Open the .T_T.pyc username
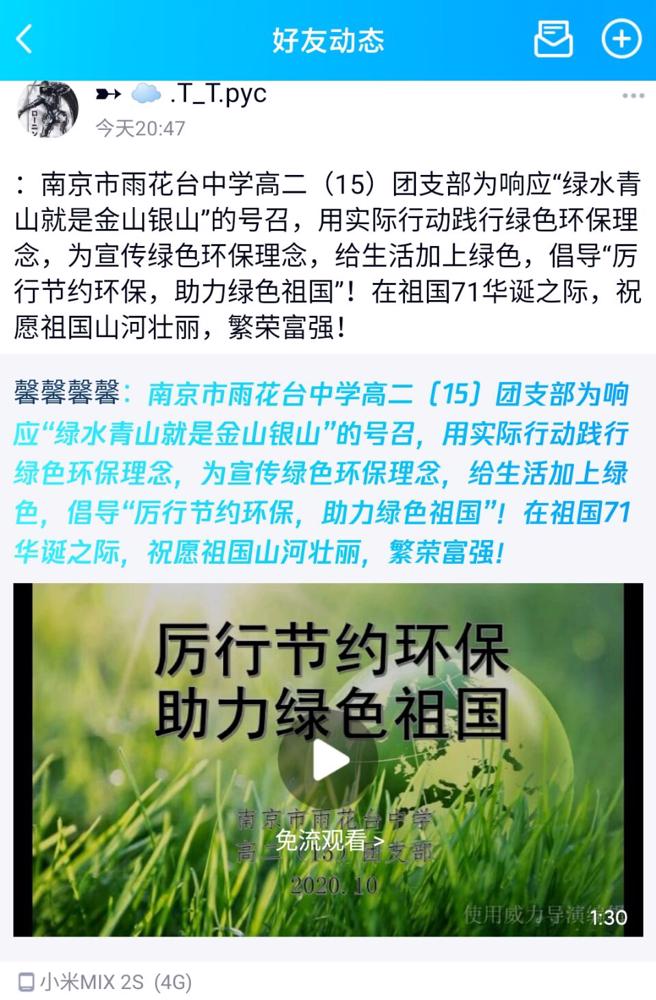The height and width of the screenshot is (1000, 656). [x=218, y=94]
